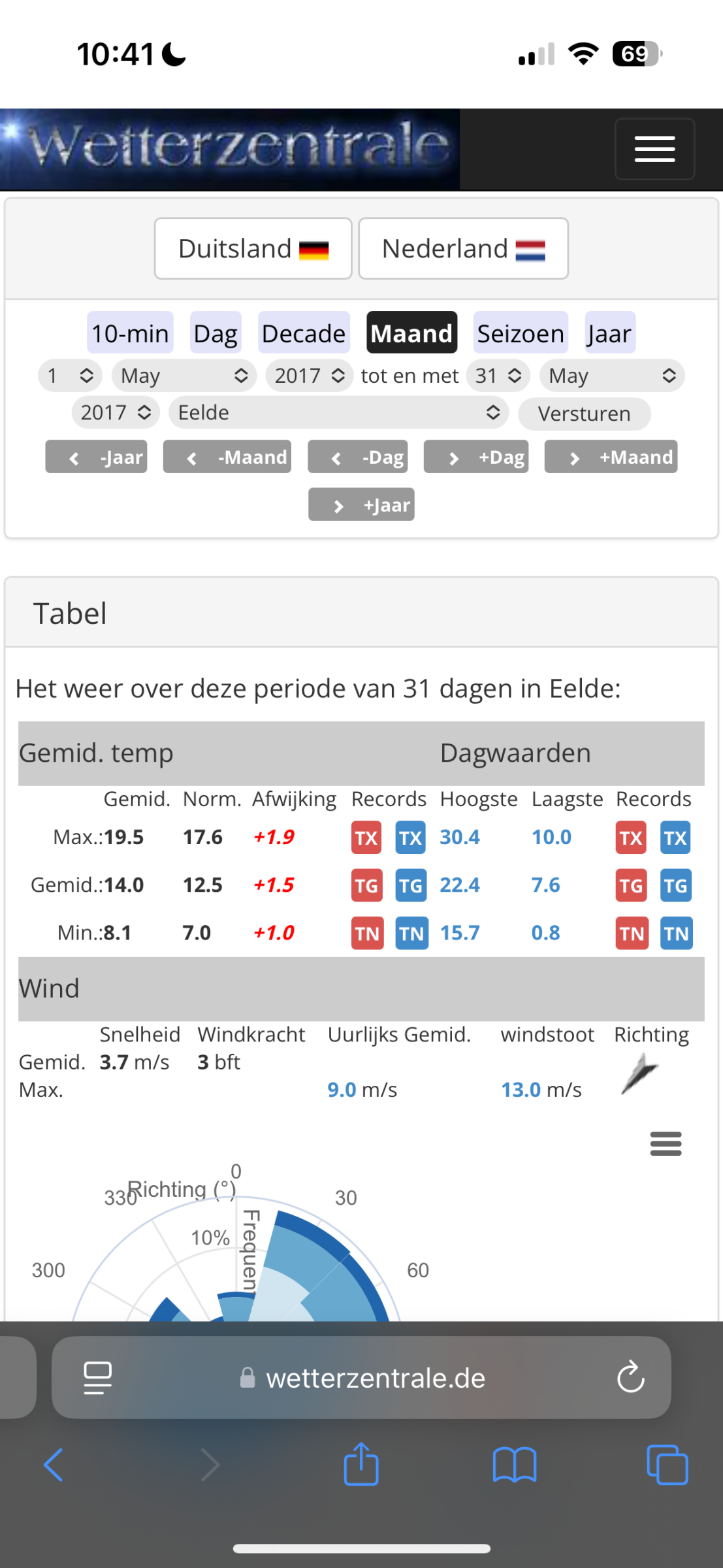The image size is (723, 1568).
Task: Open the end day dropdown showing 31
Action: pos(498,376)
